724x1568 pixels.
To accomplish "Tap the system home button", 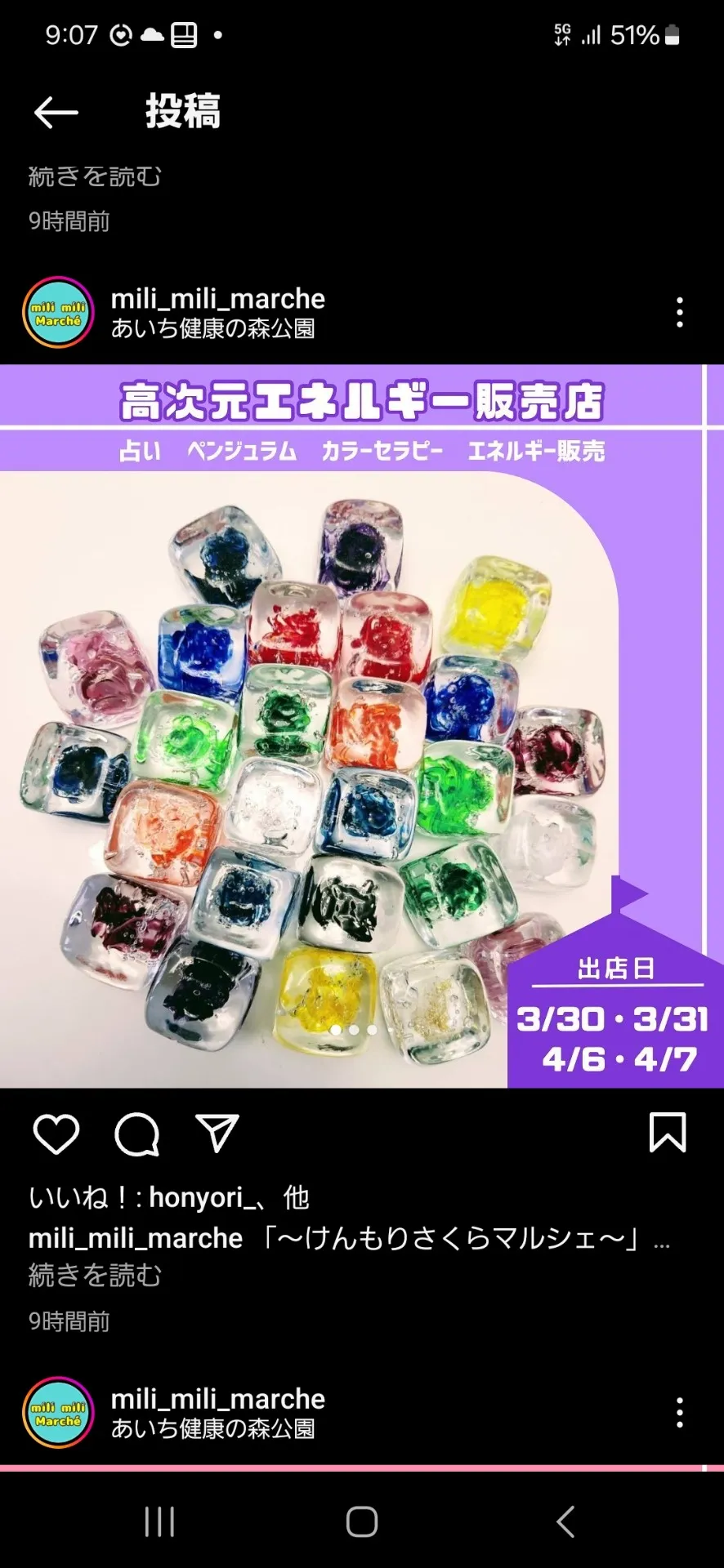I will (x=362, y=1521).
